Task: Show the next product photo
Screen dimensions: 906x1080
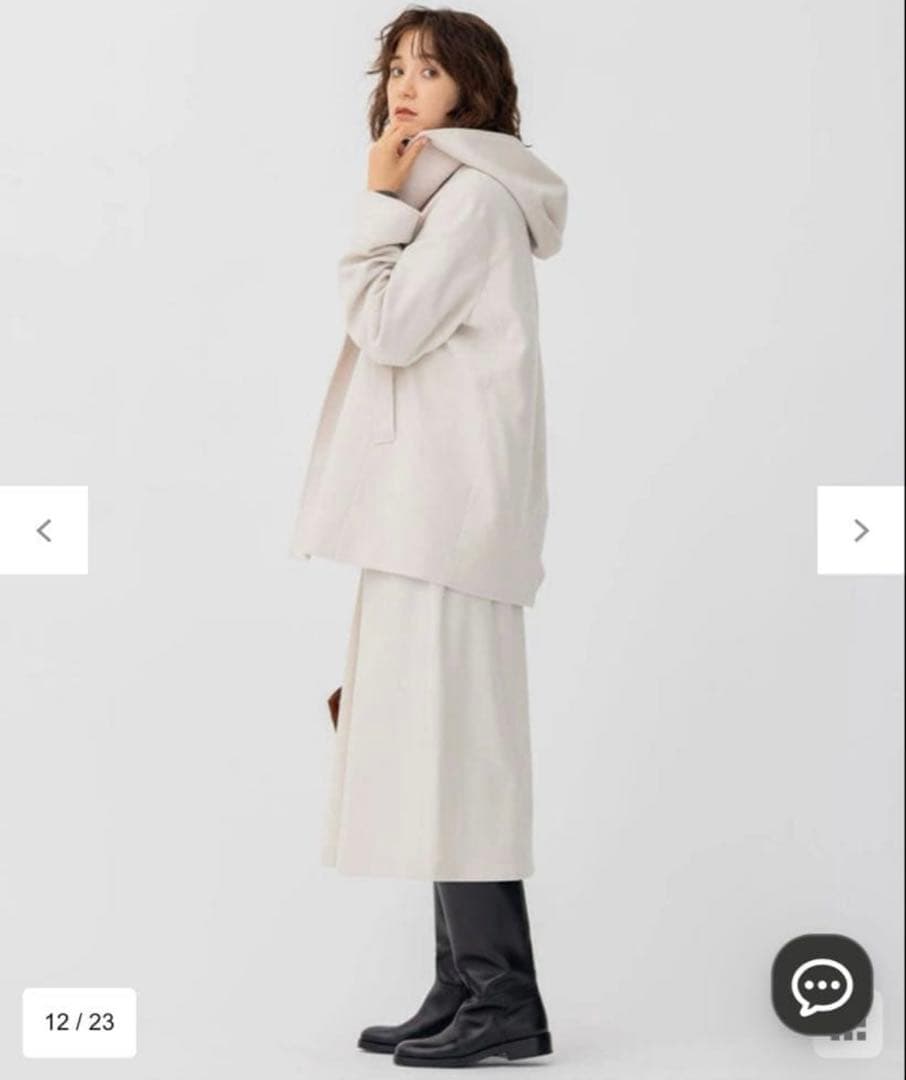Action: (x=861, y=530)
